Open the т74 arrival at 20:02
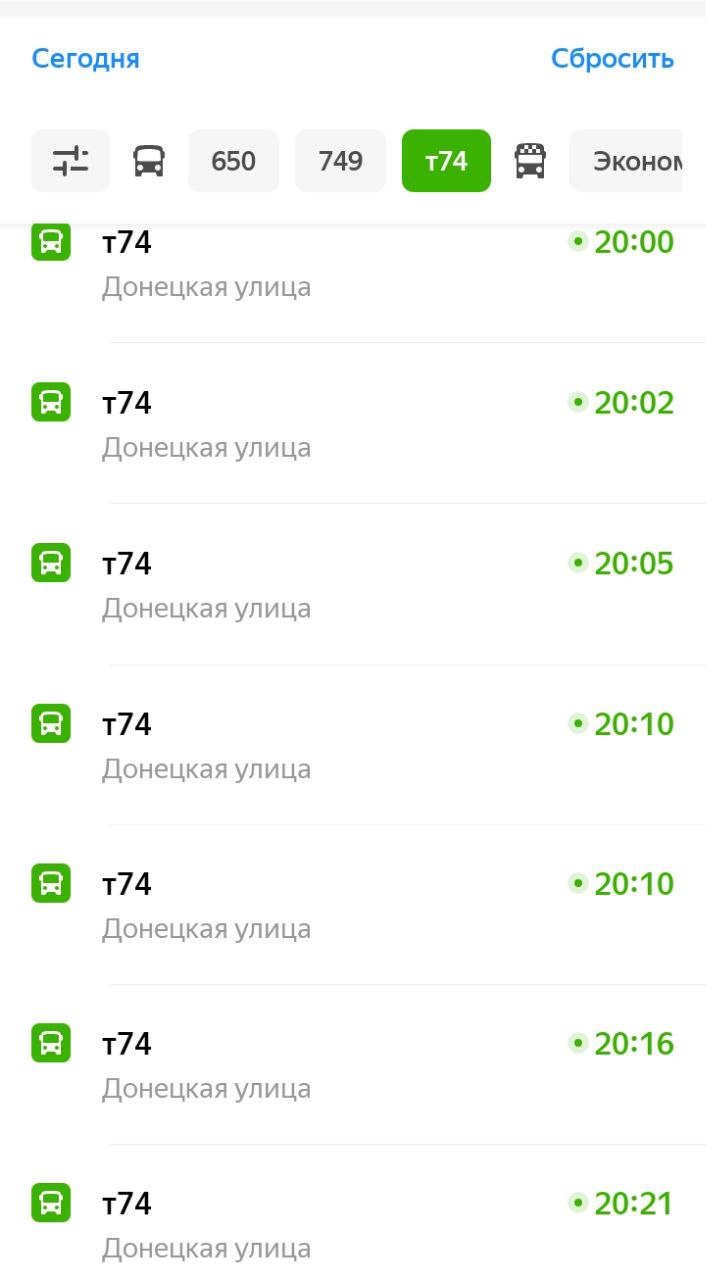Viewport: 706px width, 1280px height. point(350,423)
